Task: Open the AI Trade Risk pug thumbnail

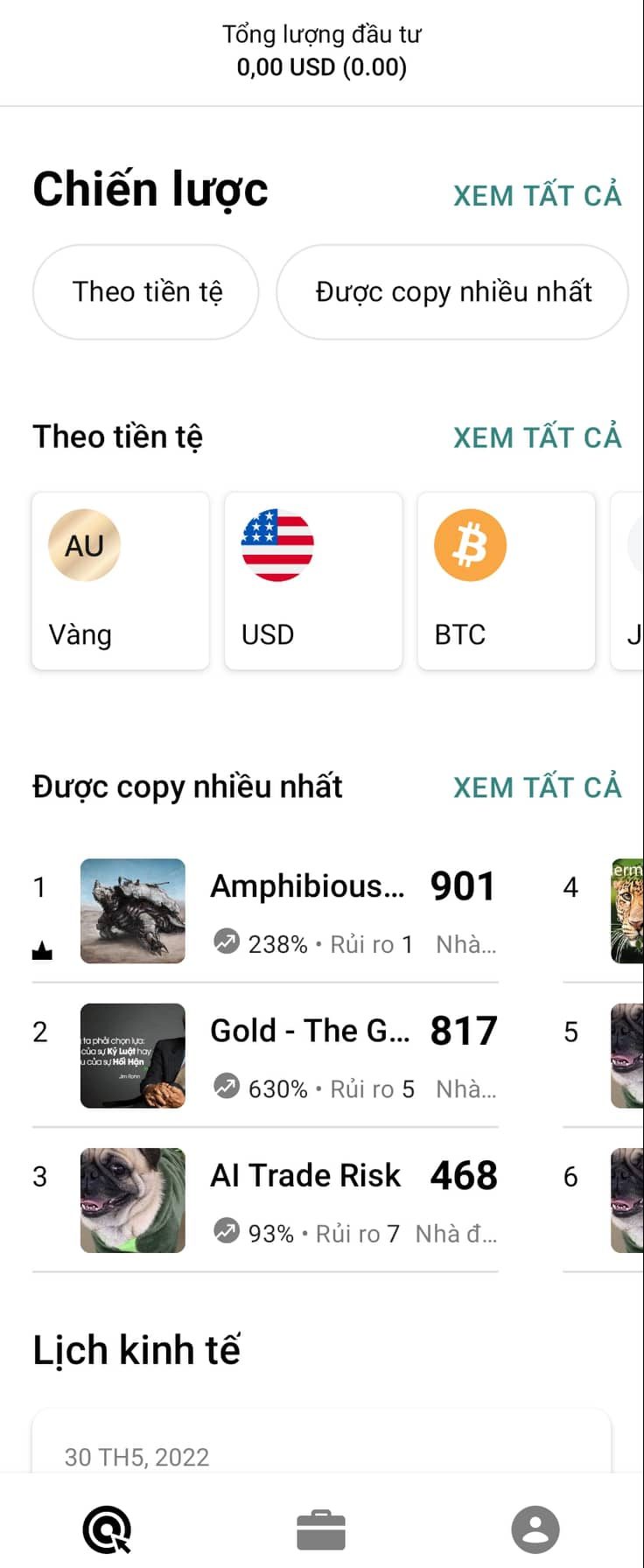Action: click(132, 1200)
